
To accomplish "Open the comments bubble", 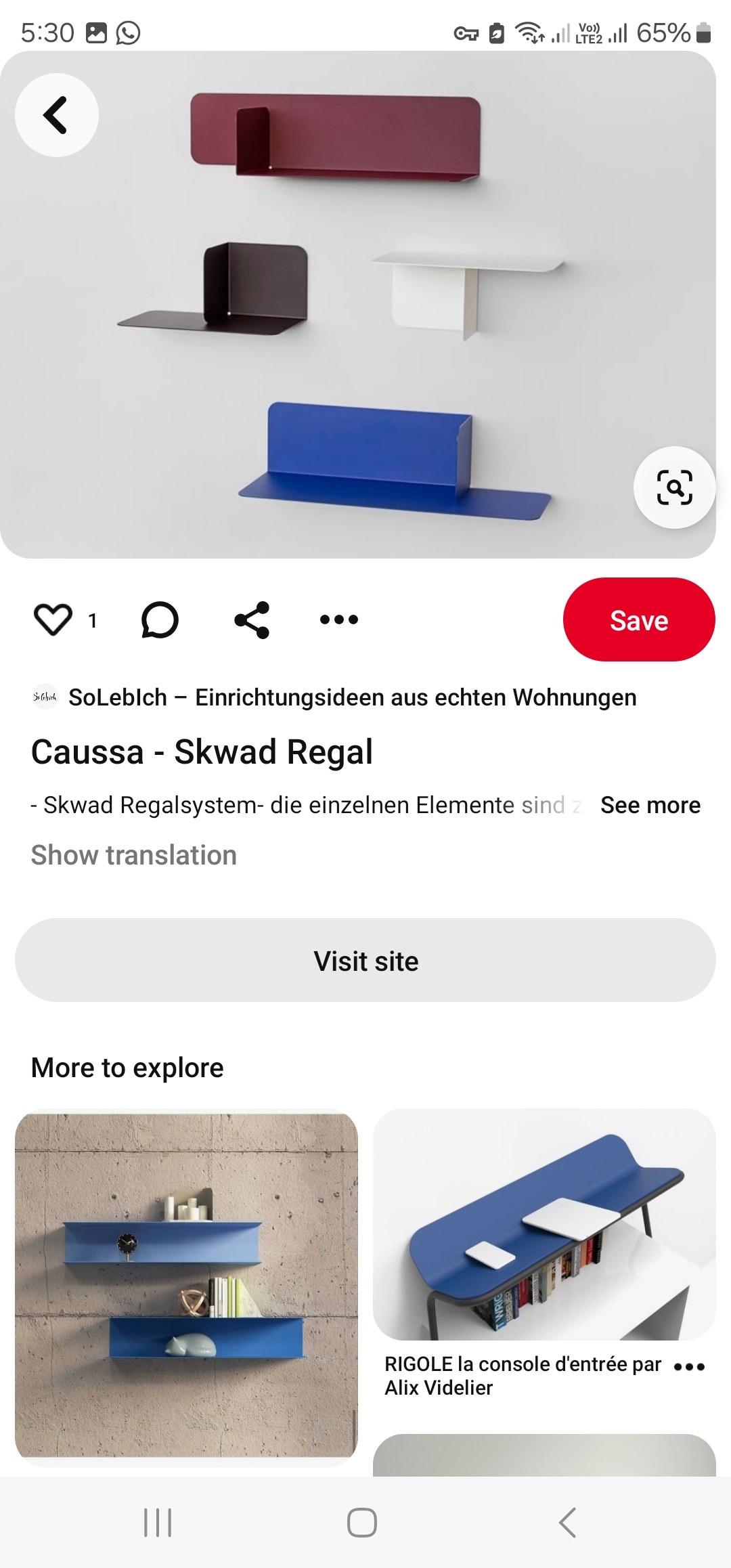I will click(x=160, y=619).
